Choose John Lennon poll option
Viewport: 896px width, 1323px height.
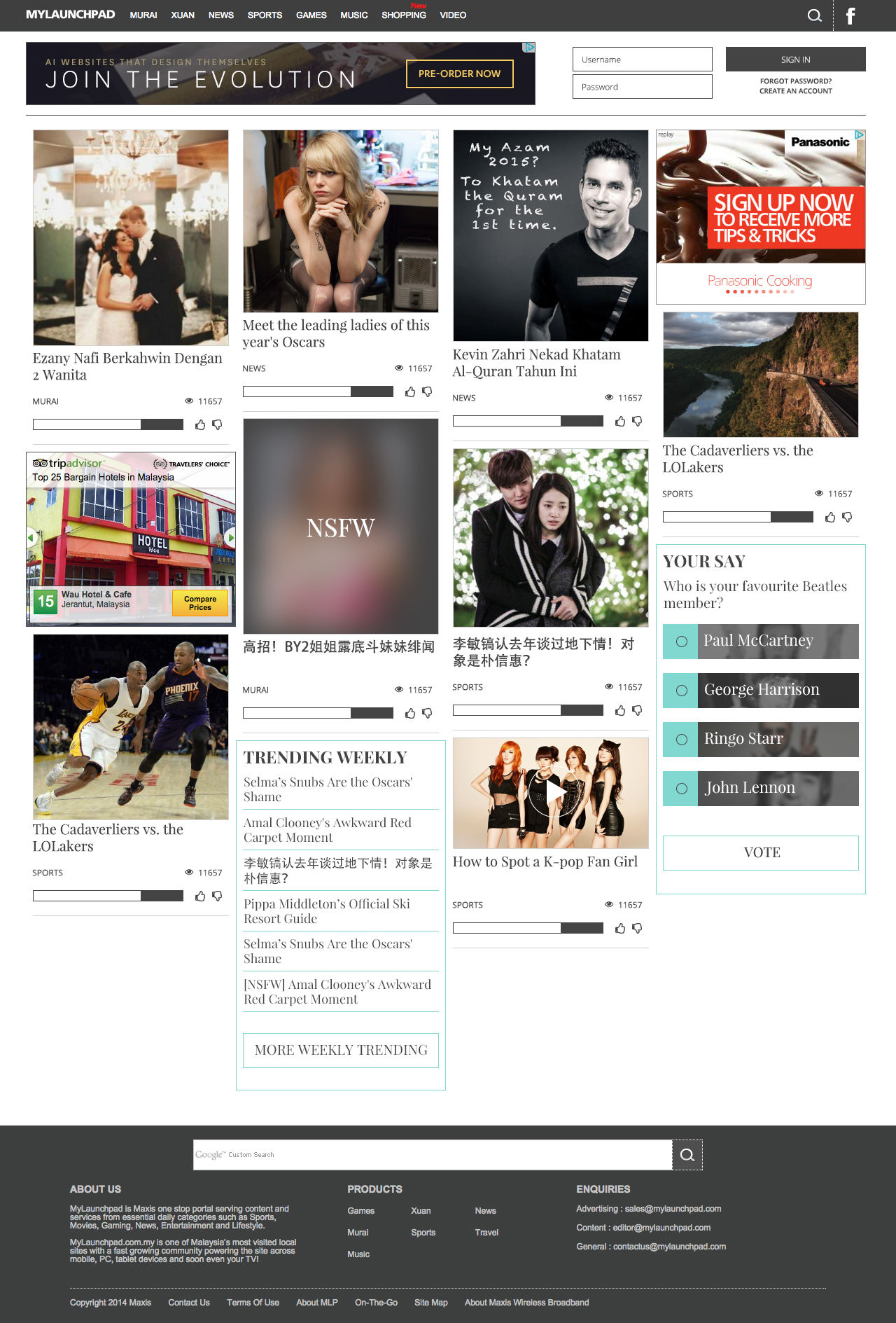tap(681, 789)
